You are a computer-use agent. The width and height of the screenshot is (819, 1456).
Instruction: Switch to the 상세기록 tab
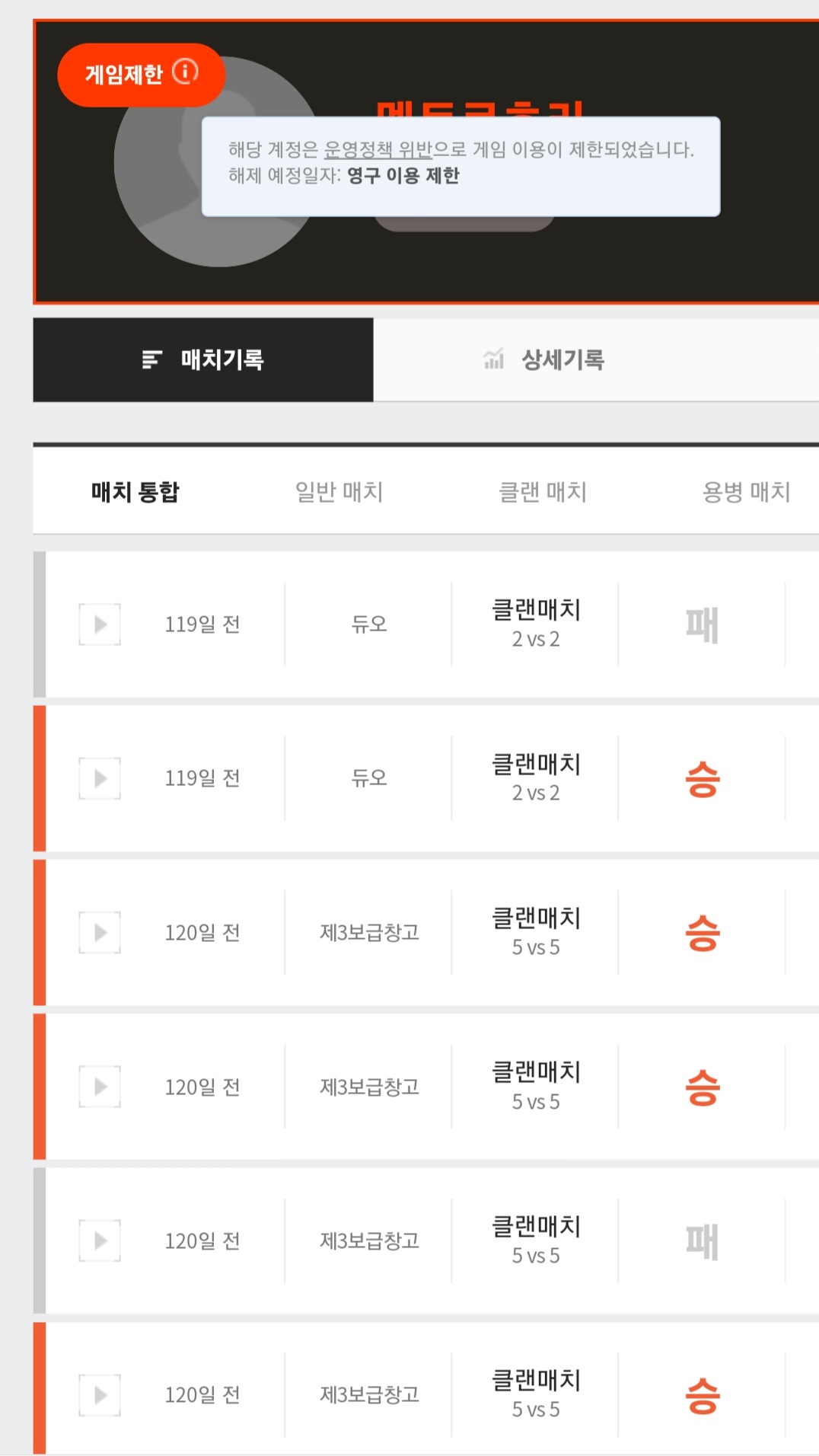(x=562, y=359)
